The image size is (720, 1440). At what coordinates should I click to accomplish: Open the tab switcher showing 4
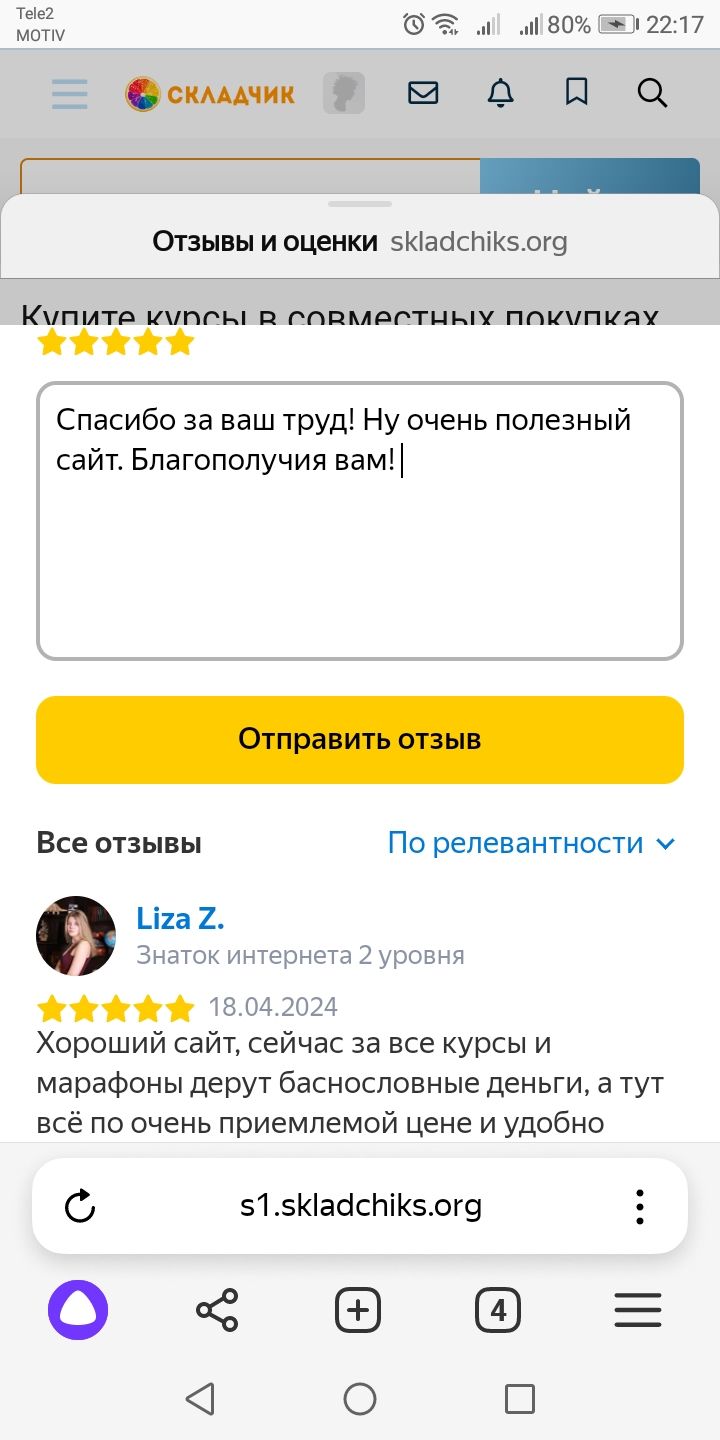point(498,1310)
